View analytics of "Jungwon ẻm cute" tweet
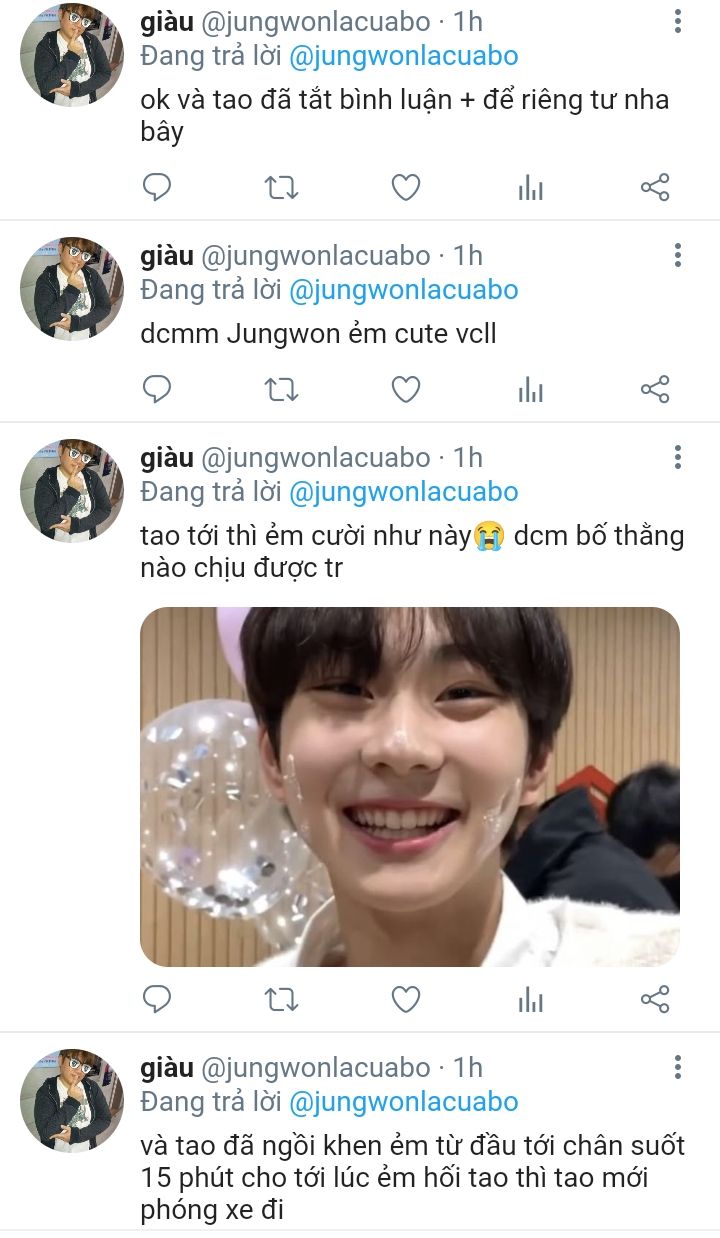720x1238 pixels. (x=530, y=389)
